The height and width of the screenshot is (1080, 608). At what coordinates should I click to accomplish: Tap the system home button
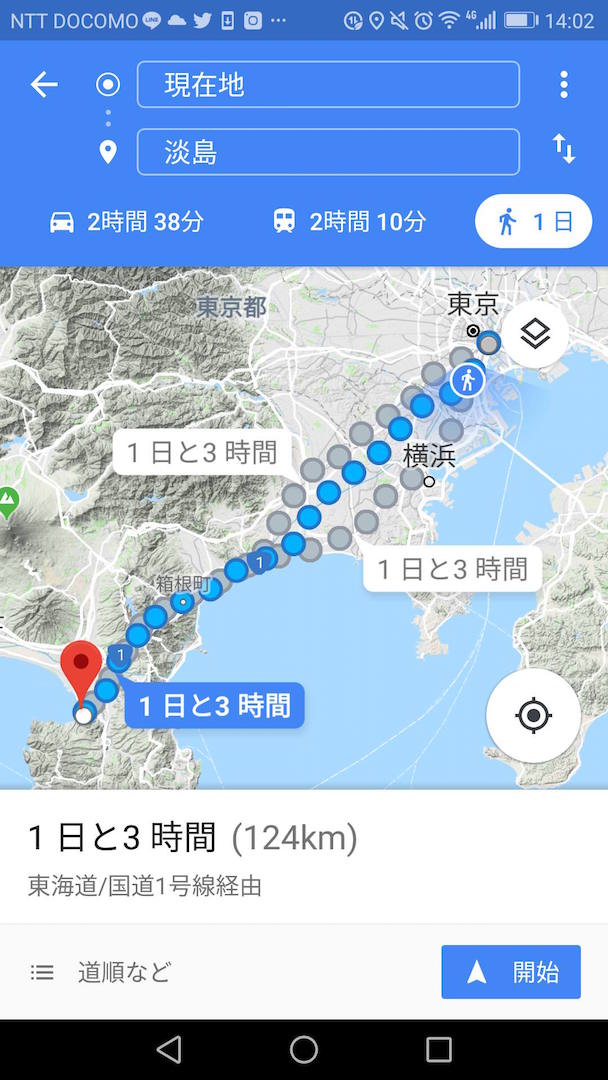tap(304, 1049)
